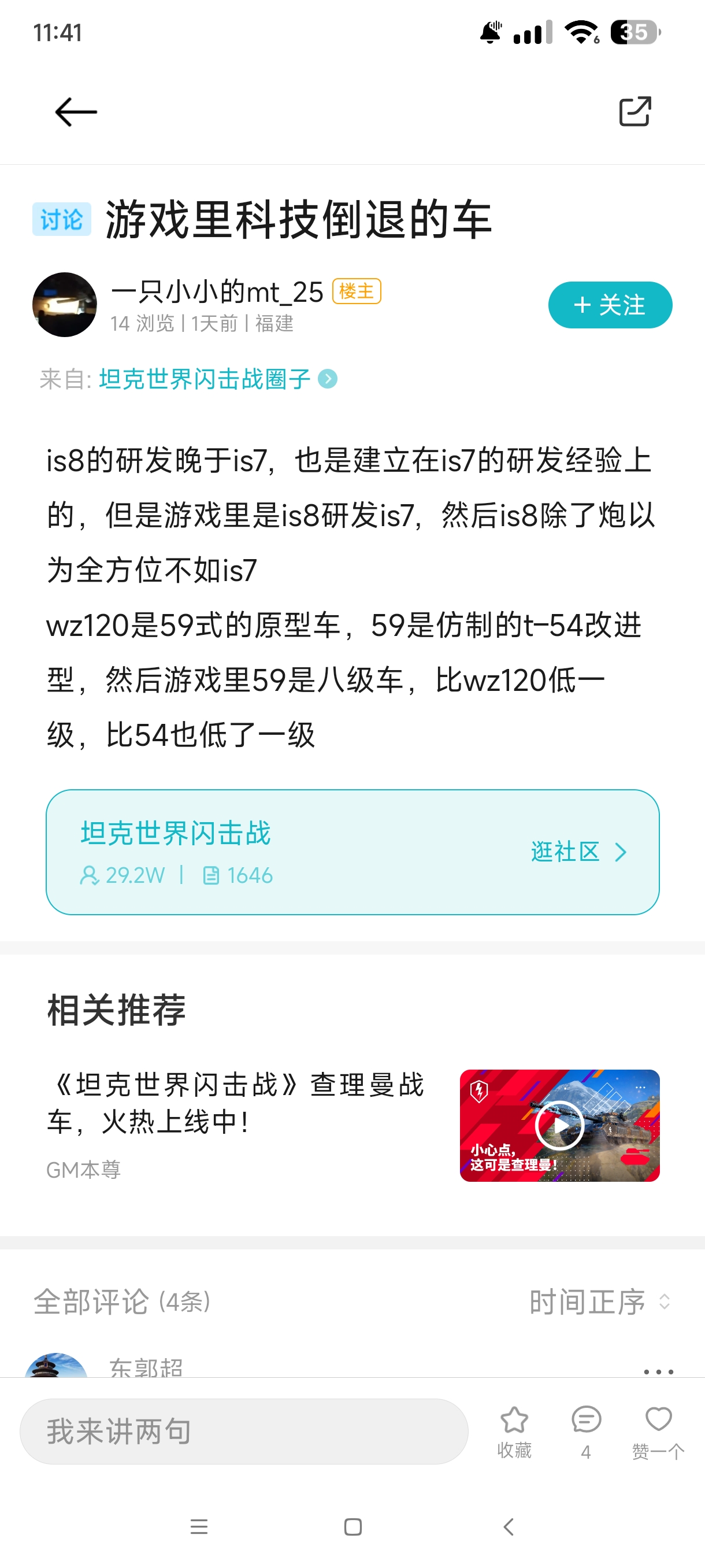The height and width of the screenshot is (1568, 705).
Task: Follow 一只小小的mt_25 with 关注 button
Action: (x=610, y=305)
